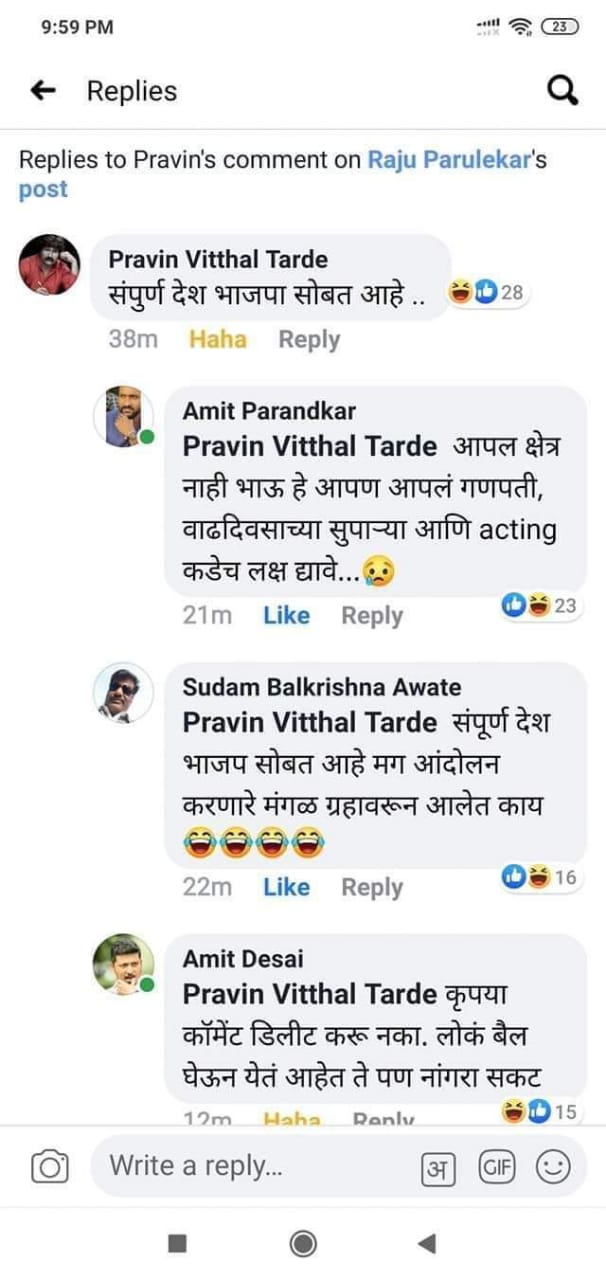Open Amit Desai's profile name

coord(242,959)
